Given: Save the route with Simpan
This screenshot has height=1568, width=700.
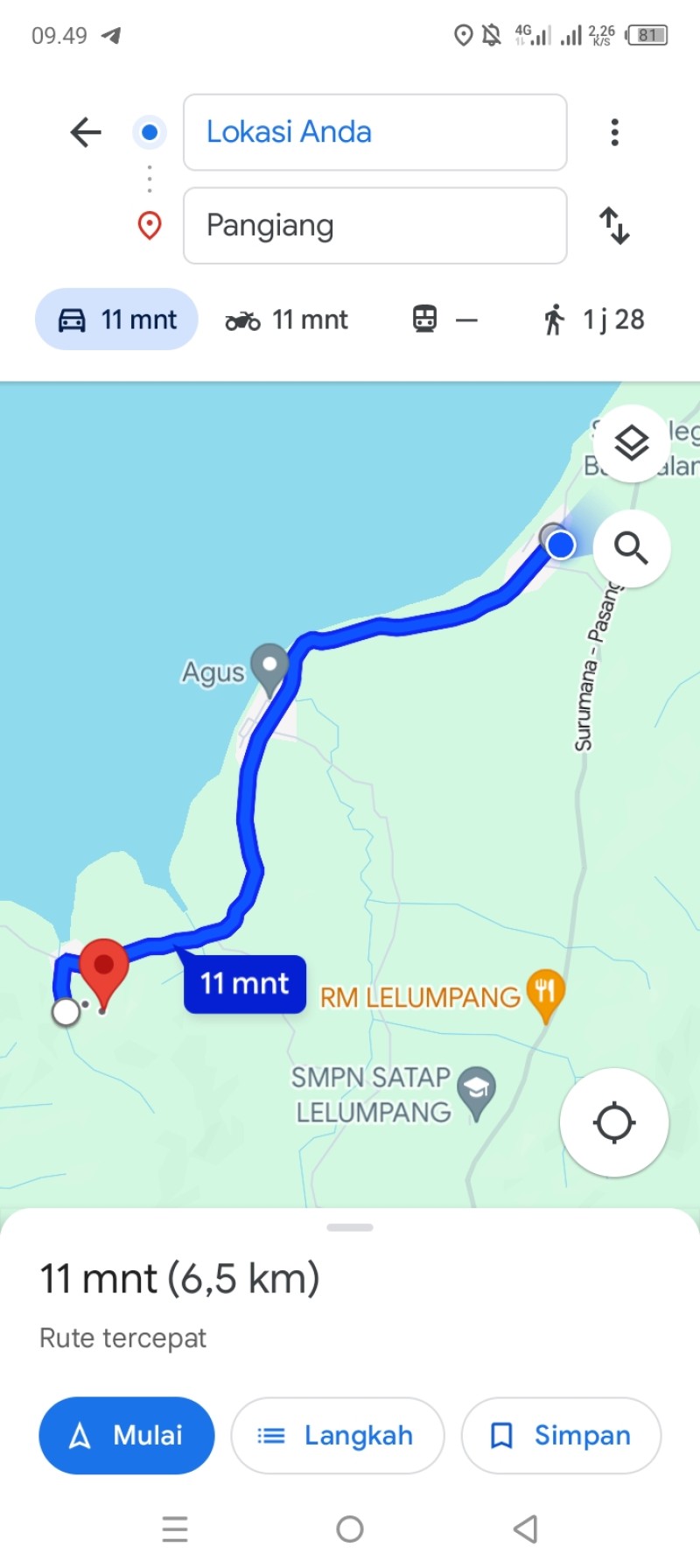Looking at the screenshot, I should pyautogui.click(x=561, y=1436).
